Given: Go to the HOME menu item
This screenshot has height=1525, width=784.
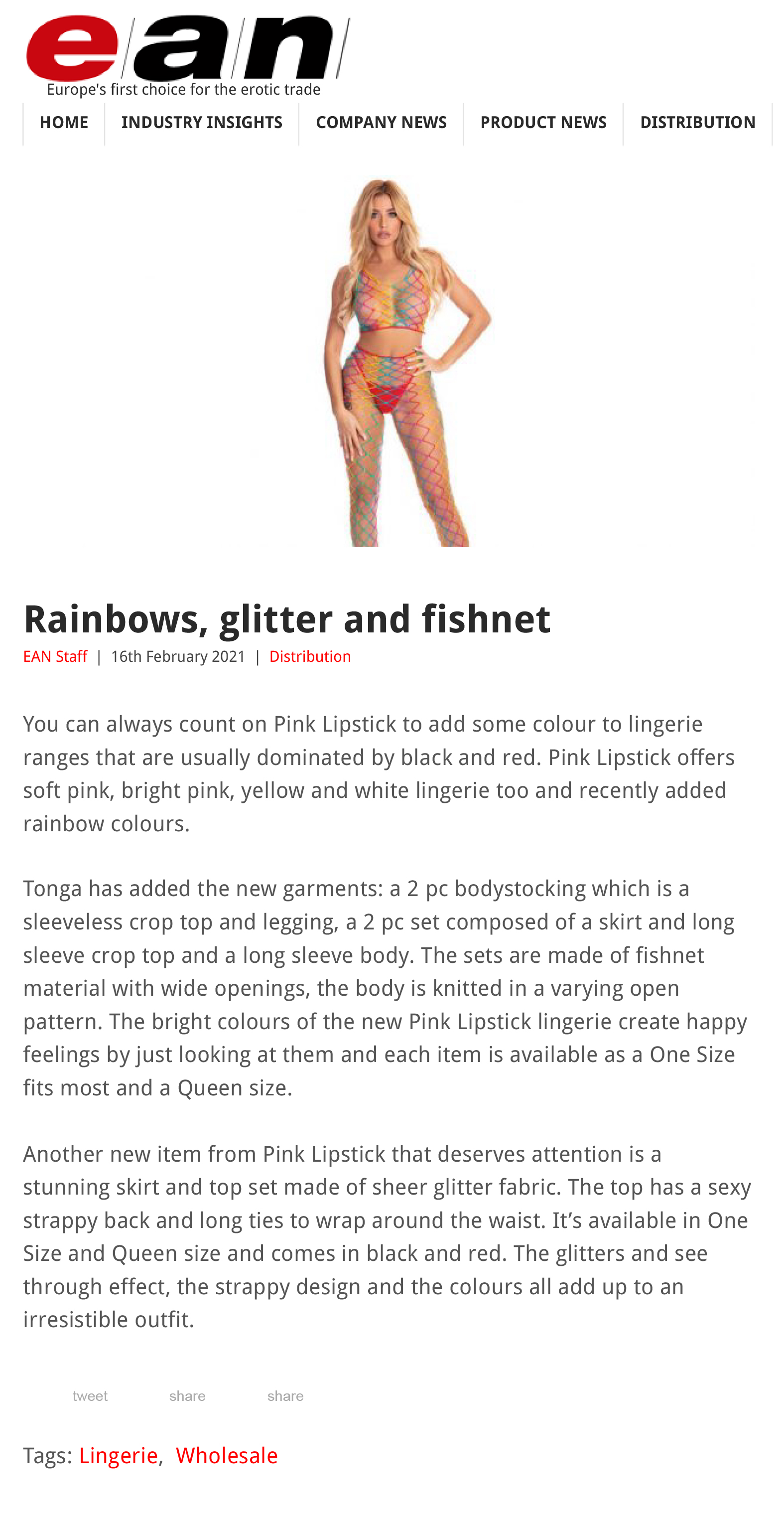Looking at the screenshot, I should [x=64, y=123].
